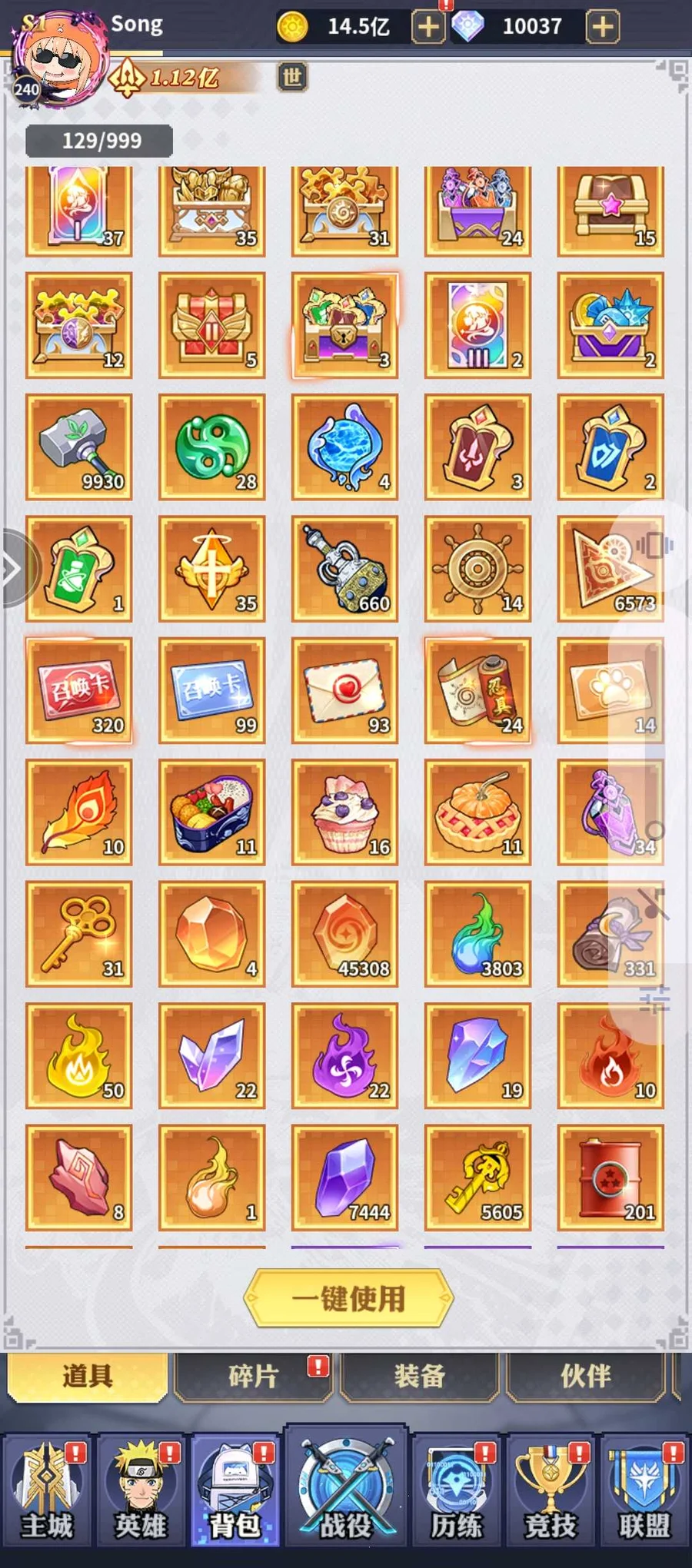Viewport: 692px width, 1568px height.
Task: Select the heart envelope item with 93
Action: click(345, 690)
